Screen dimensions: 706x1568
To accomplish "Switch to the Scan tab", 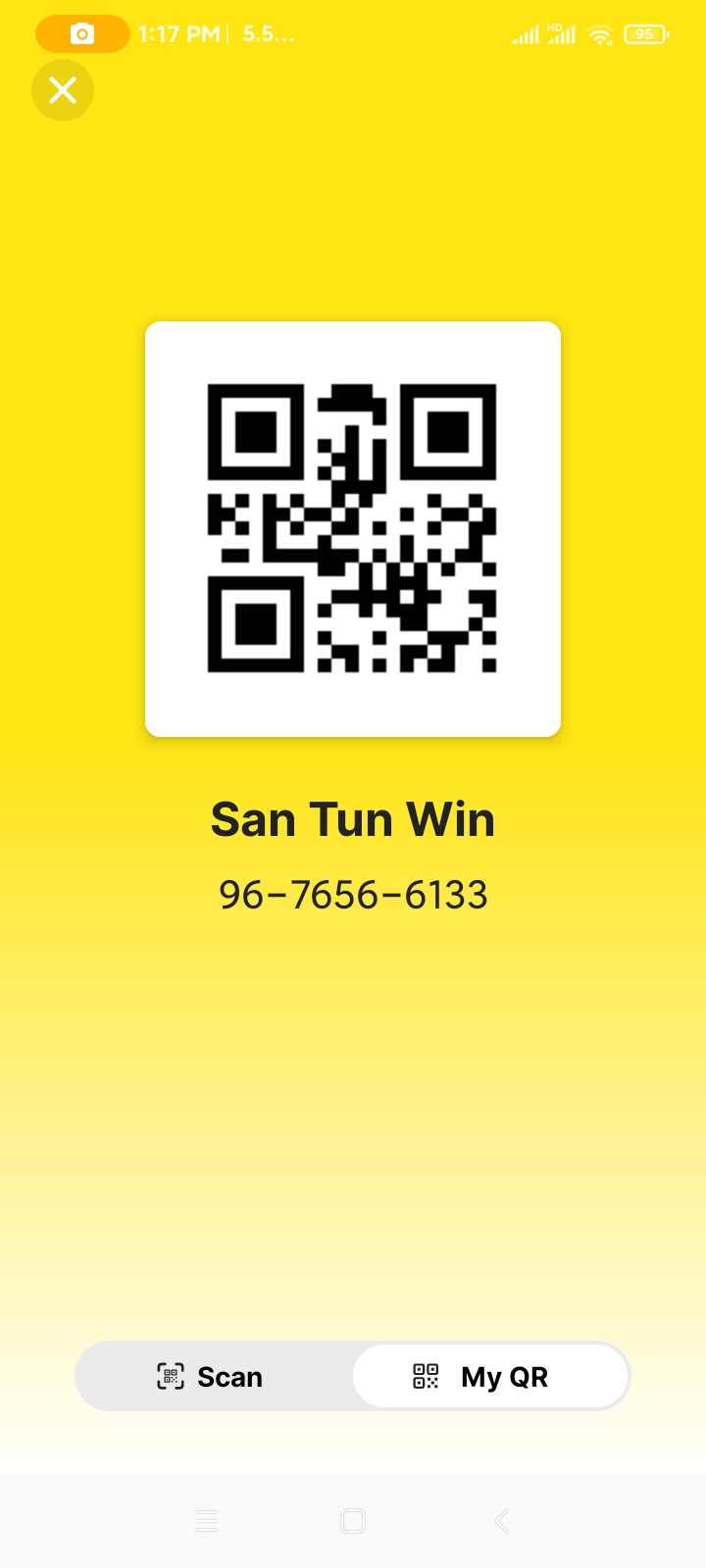I will click(x=212, y=1377).
